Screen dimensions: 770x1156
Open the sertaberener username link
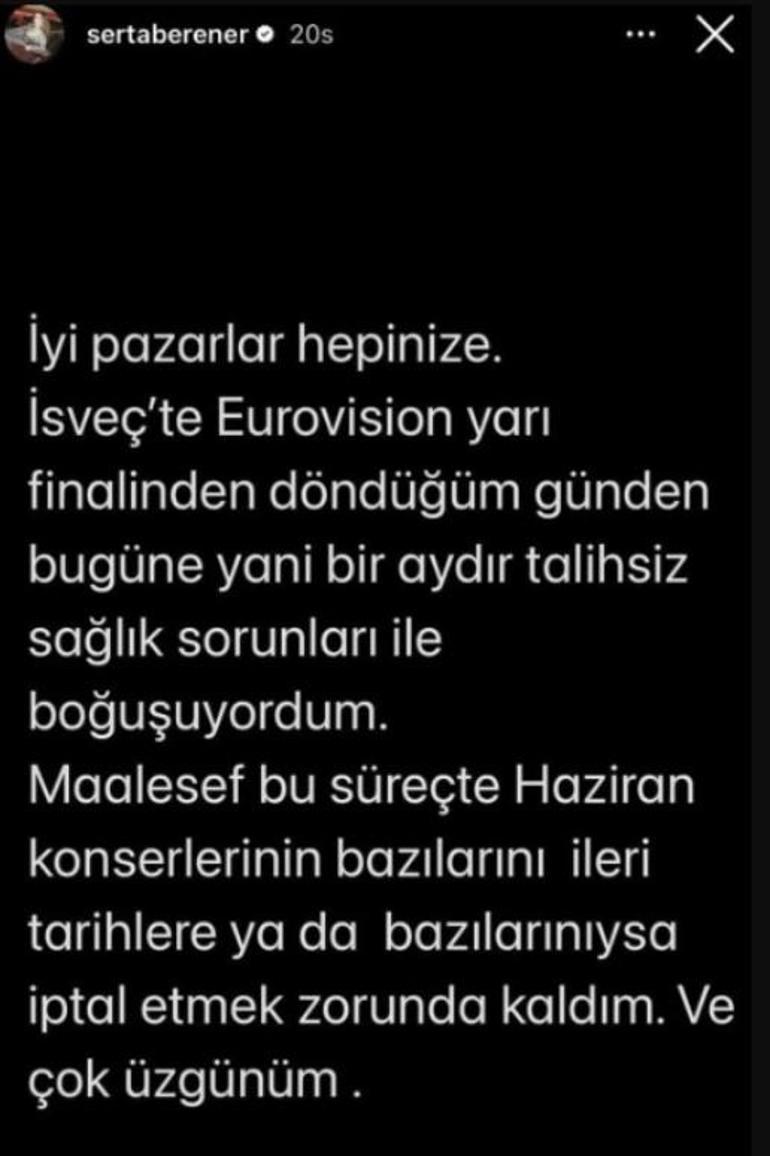(x=166, y=35)
